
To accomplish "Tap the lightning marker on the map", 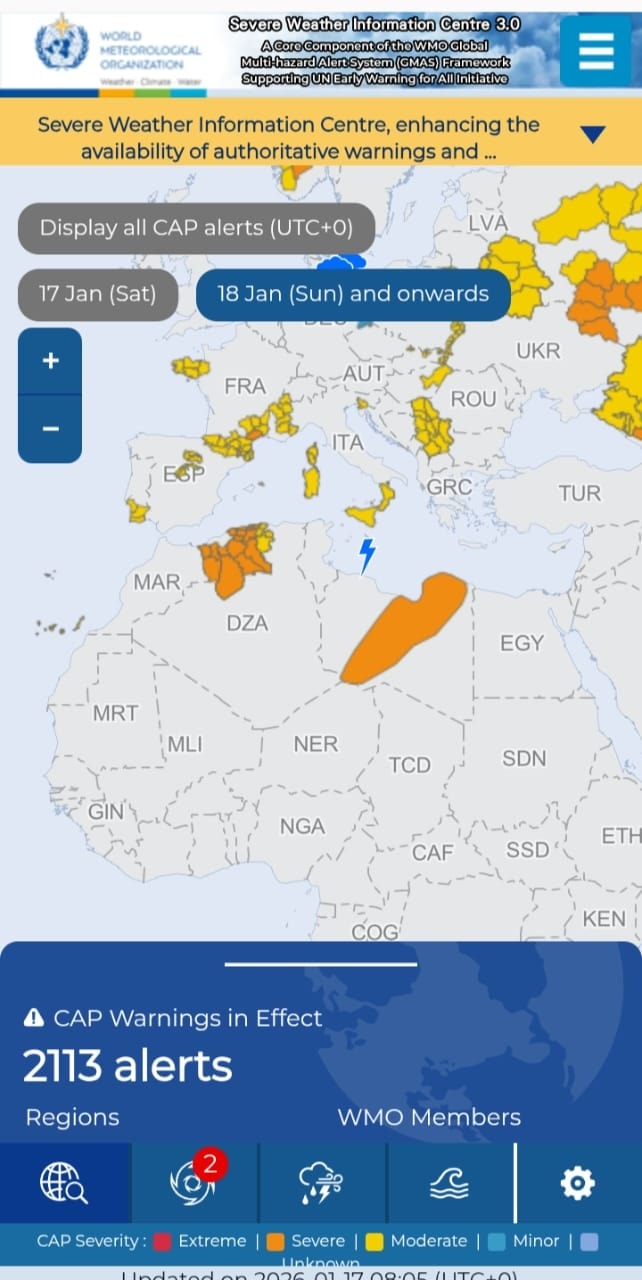I will point(366,555).
